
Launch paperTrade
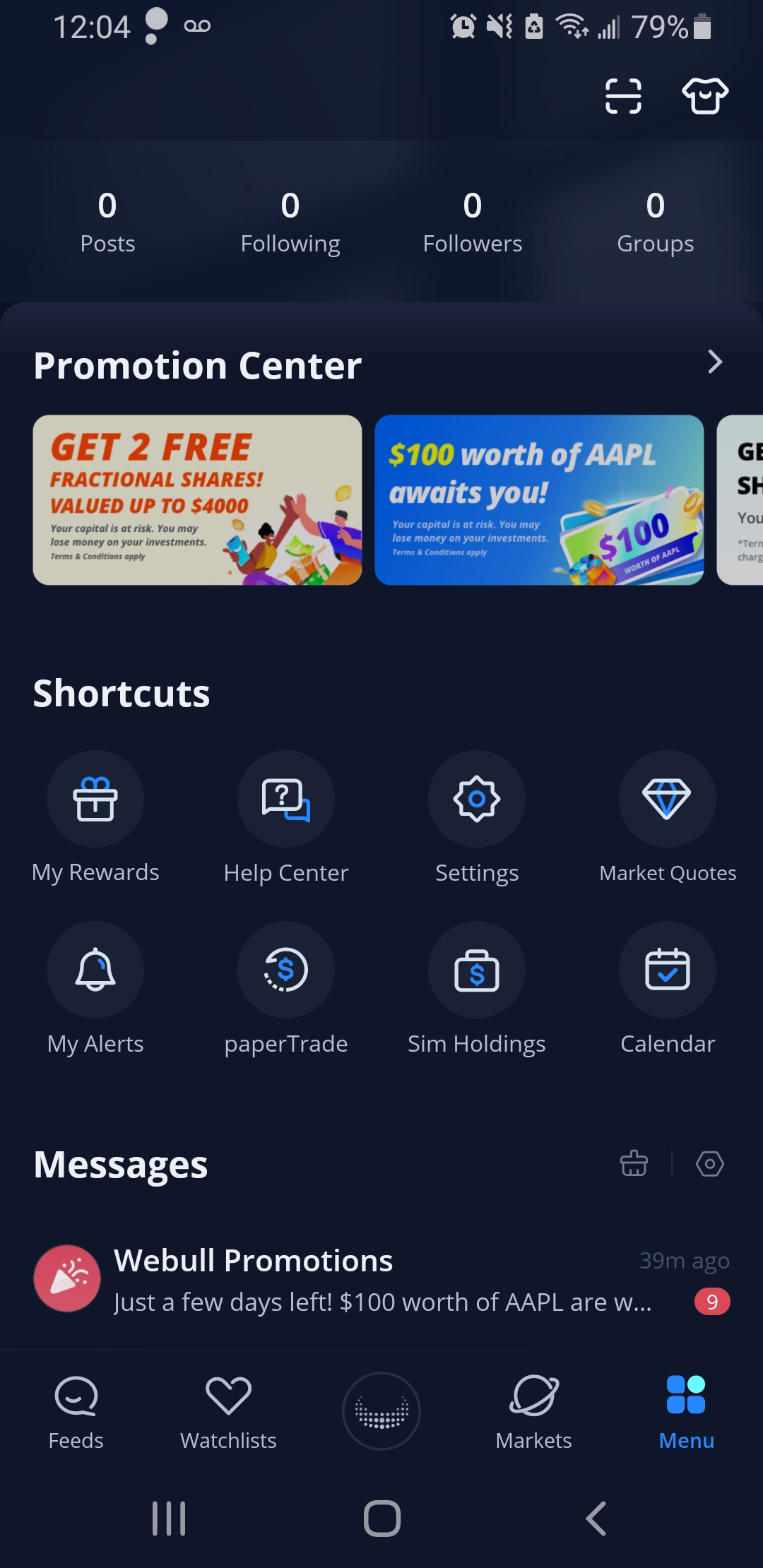coord(286,970)
